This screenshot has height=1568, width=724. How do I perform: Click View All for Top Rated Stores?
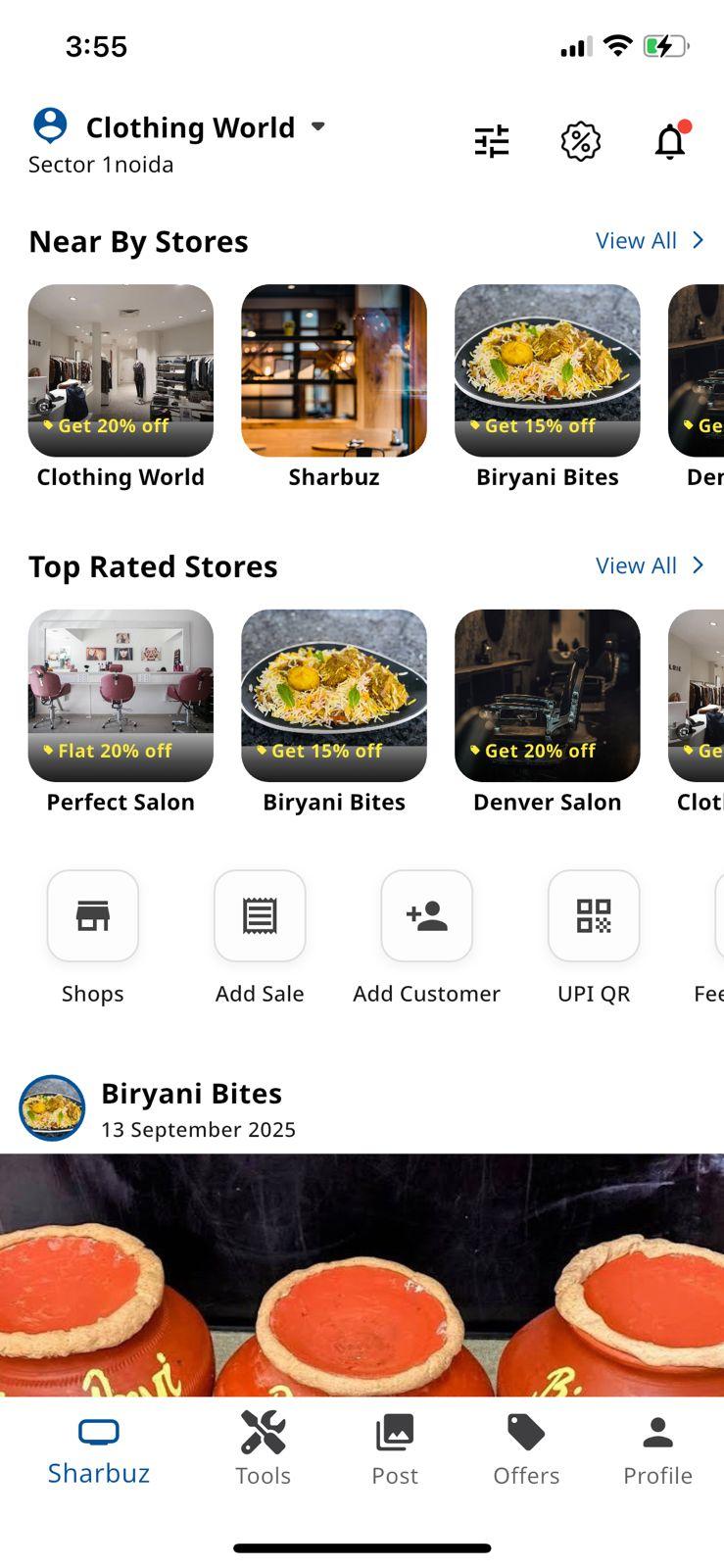pos(638,565)
